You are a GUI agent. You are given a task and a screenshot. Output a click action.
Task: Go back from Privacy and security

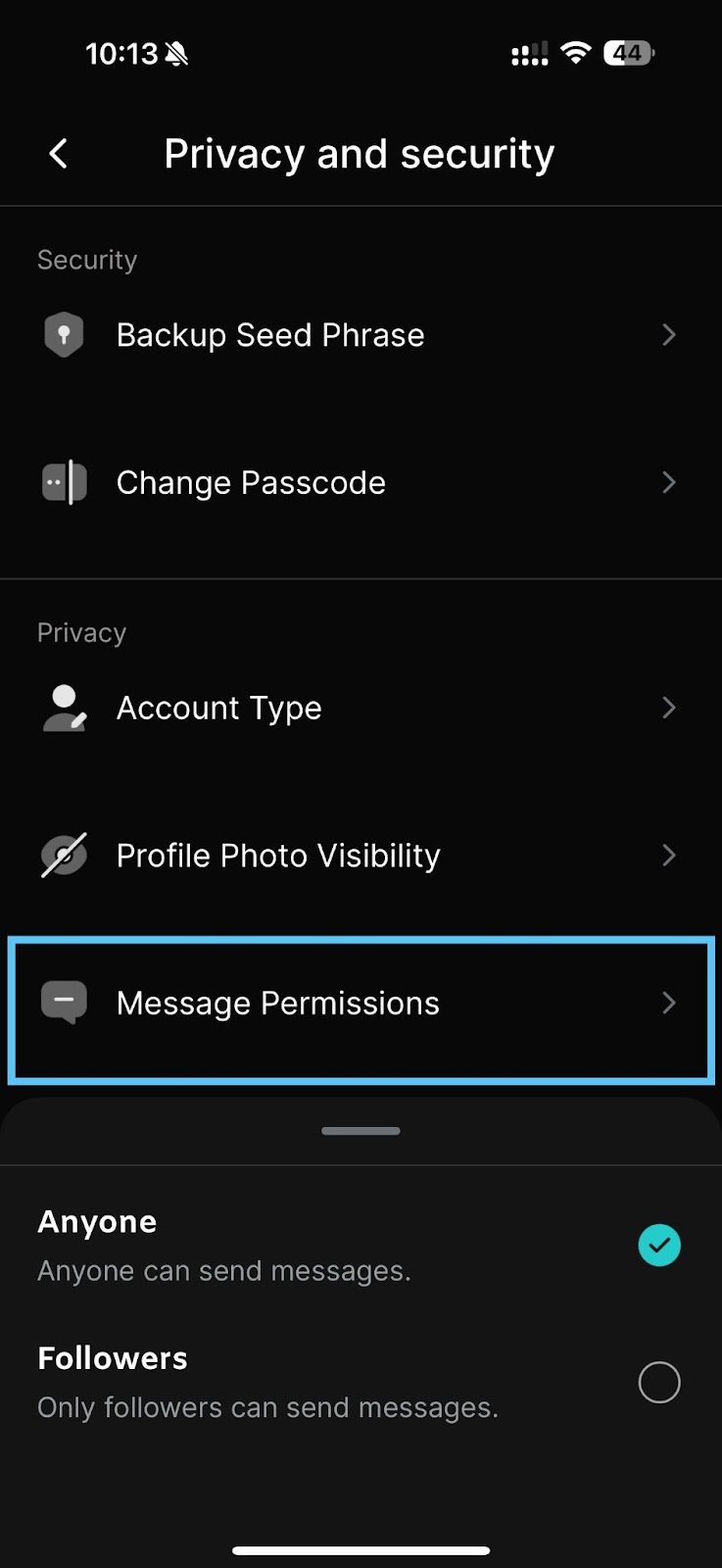pyautogui.click(x=59, y=154)
